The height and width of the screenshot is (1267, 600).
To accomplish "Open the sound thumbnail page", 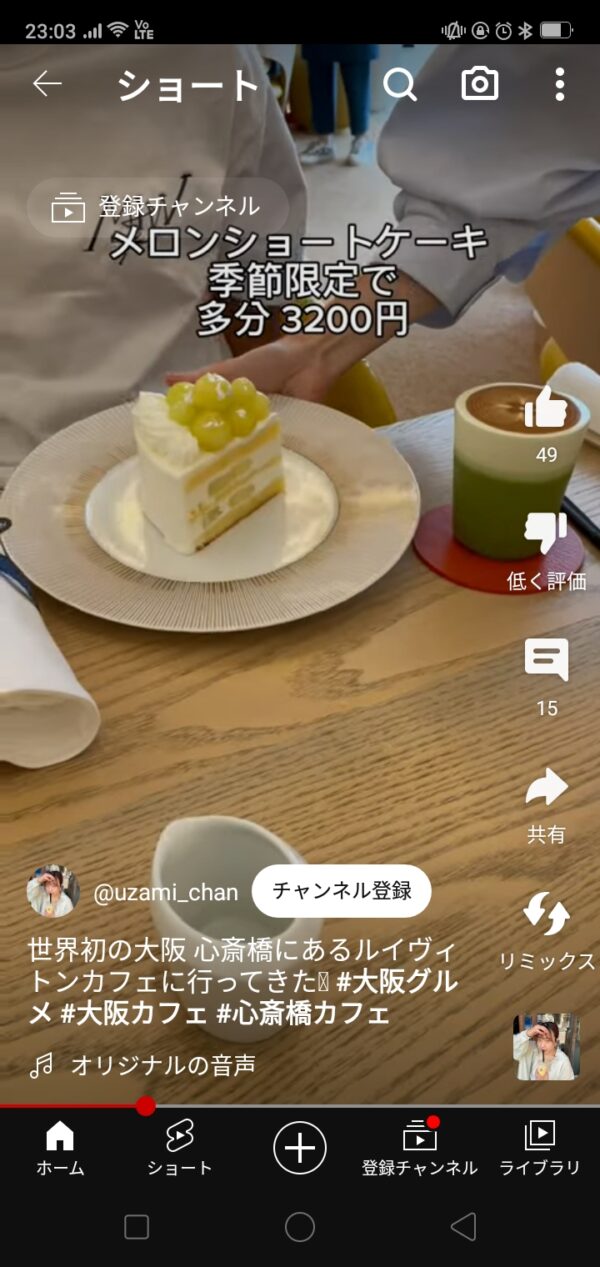I will [x=546, y=1047].
